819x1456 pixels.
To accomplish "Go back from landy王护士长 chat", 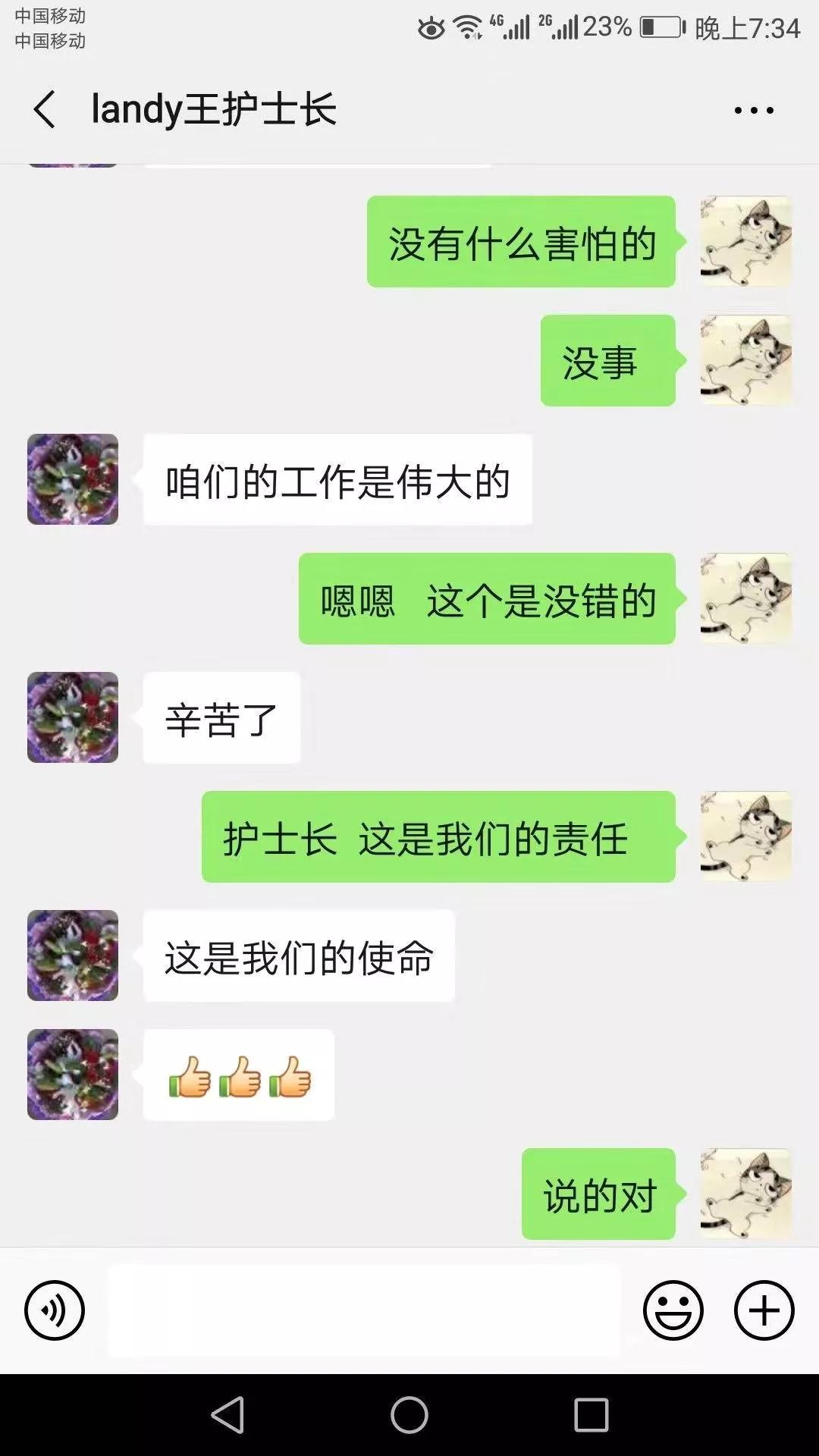I will pyautogui.click(x=45, y=109).
